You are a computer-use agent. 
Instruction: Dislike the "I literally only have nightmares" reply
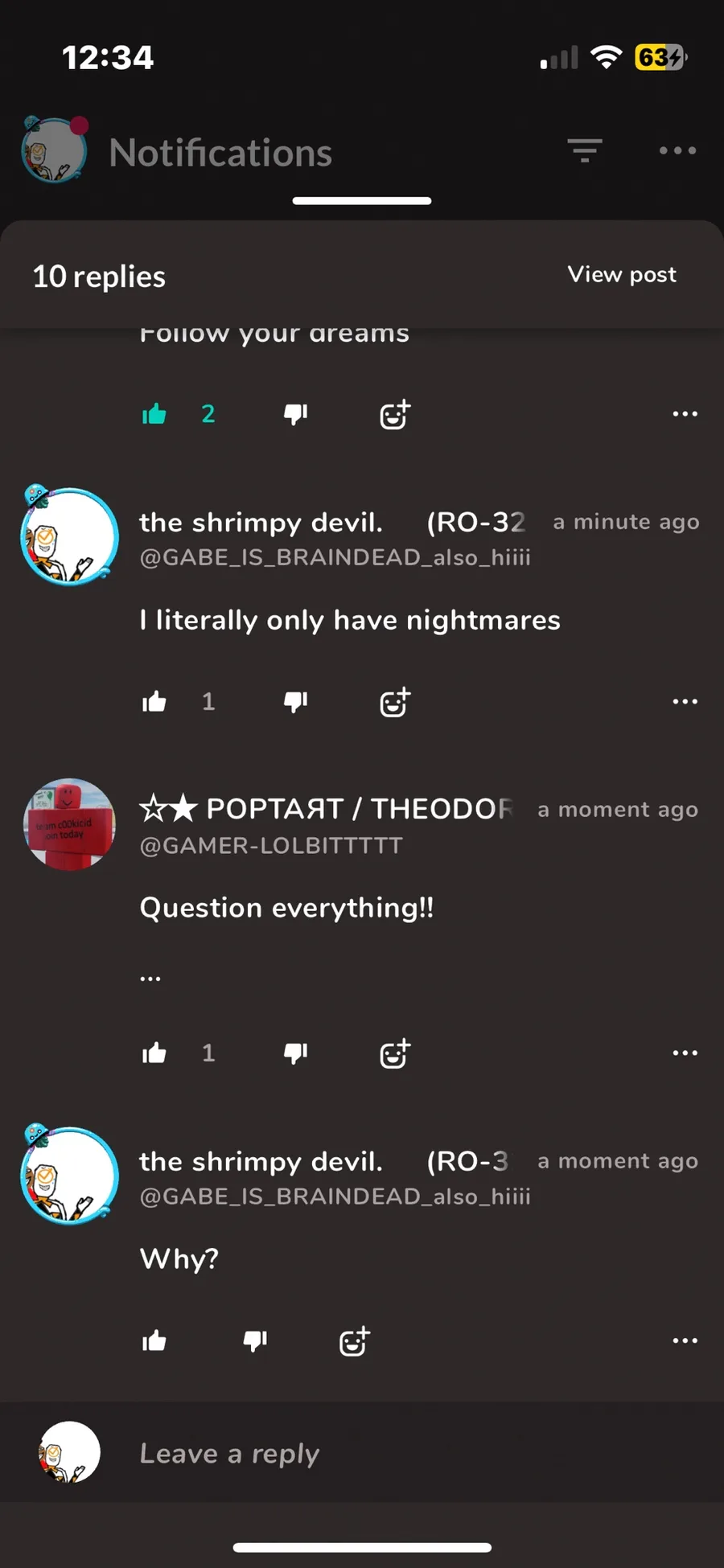(x=296, y=702)
